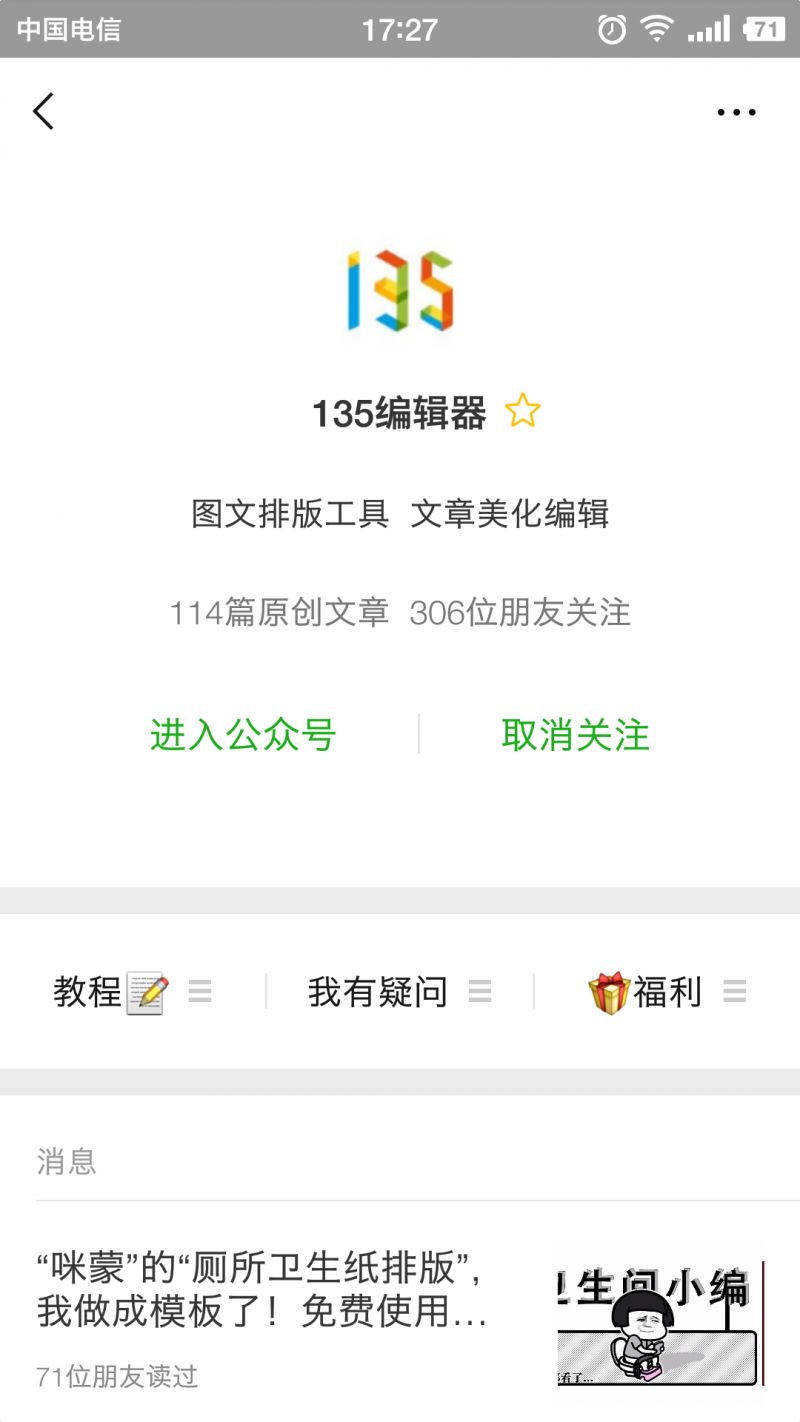Tap 进入公众号 to enter the account
The image size is (800, 1422).
tap(243, 735)
